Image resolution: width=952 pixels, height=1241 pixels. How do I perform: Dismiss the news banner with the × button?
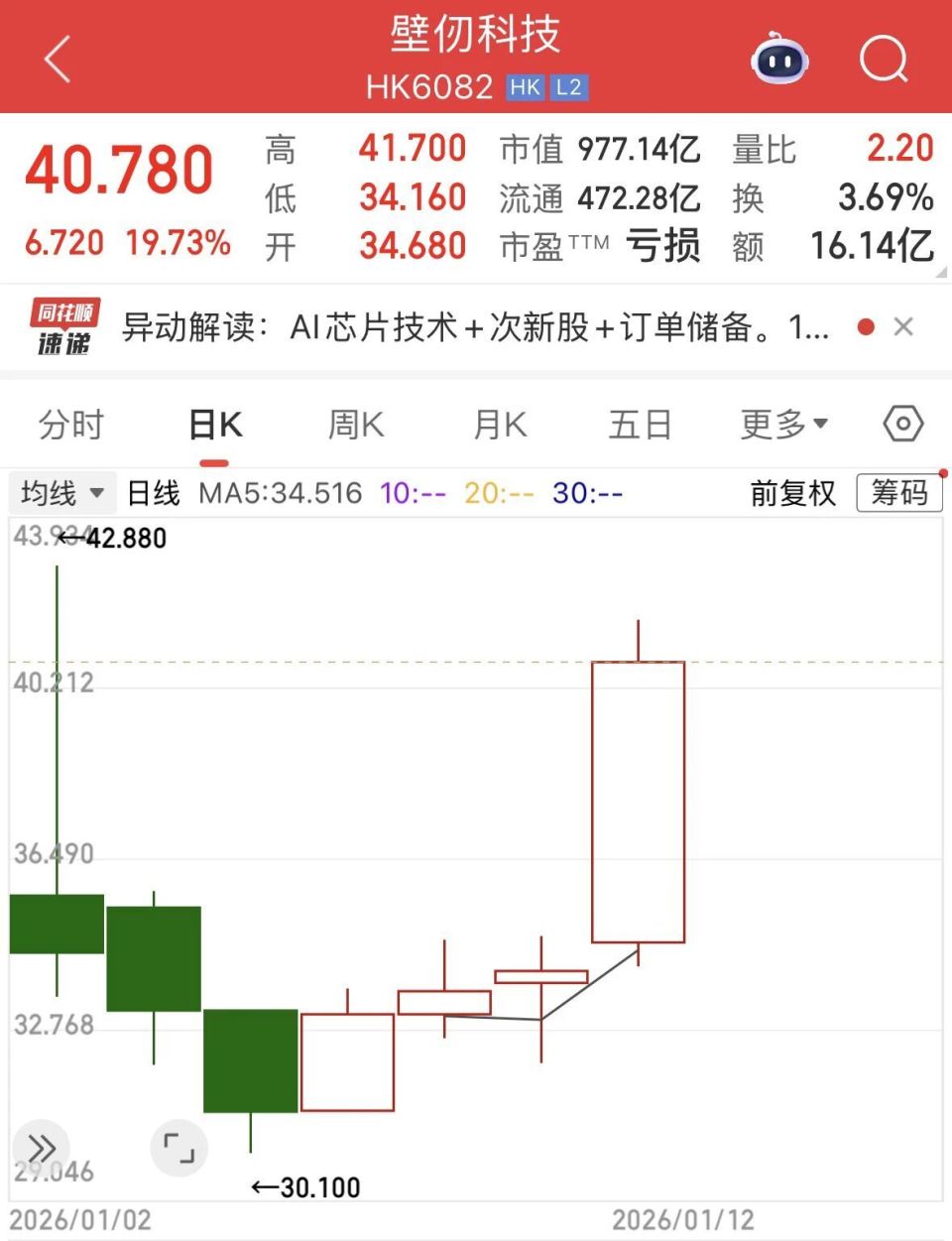coord(904,327)
